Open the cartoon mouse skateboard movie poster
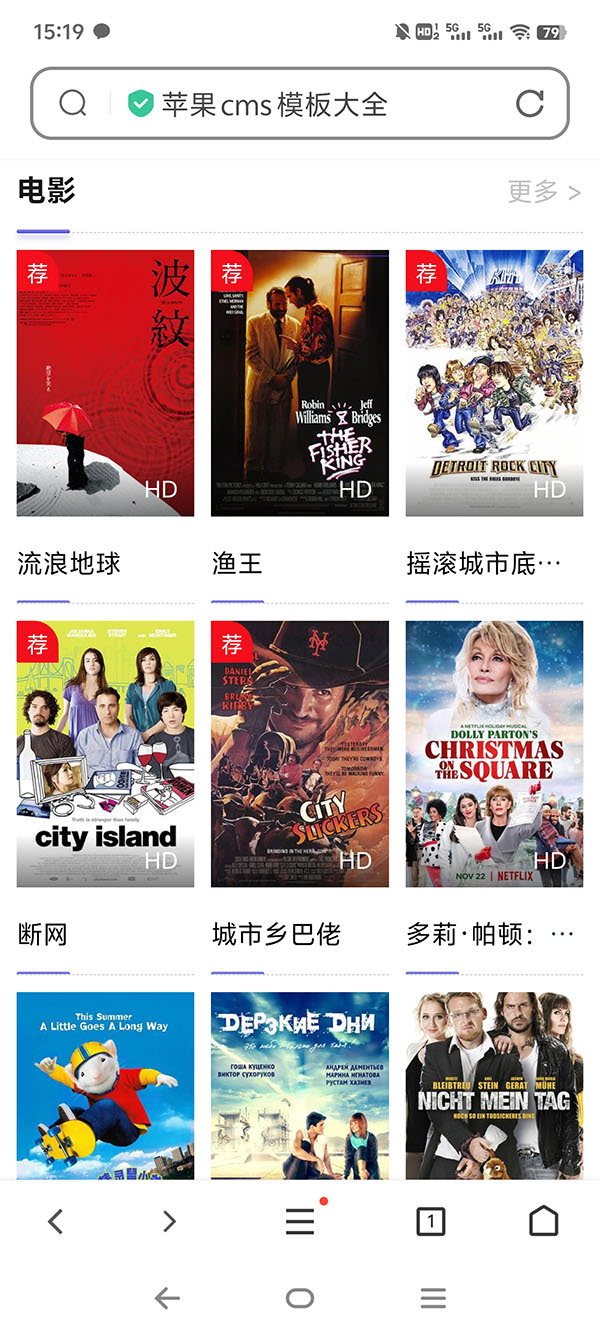The image size is (600, 1333). pos(106,1085)
